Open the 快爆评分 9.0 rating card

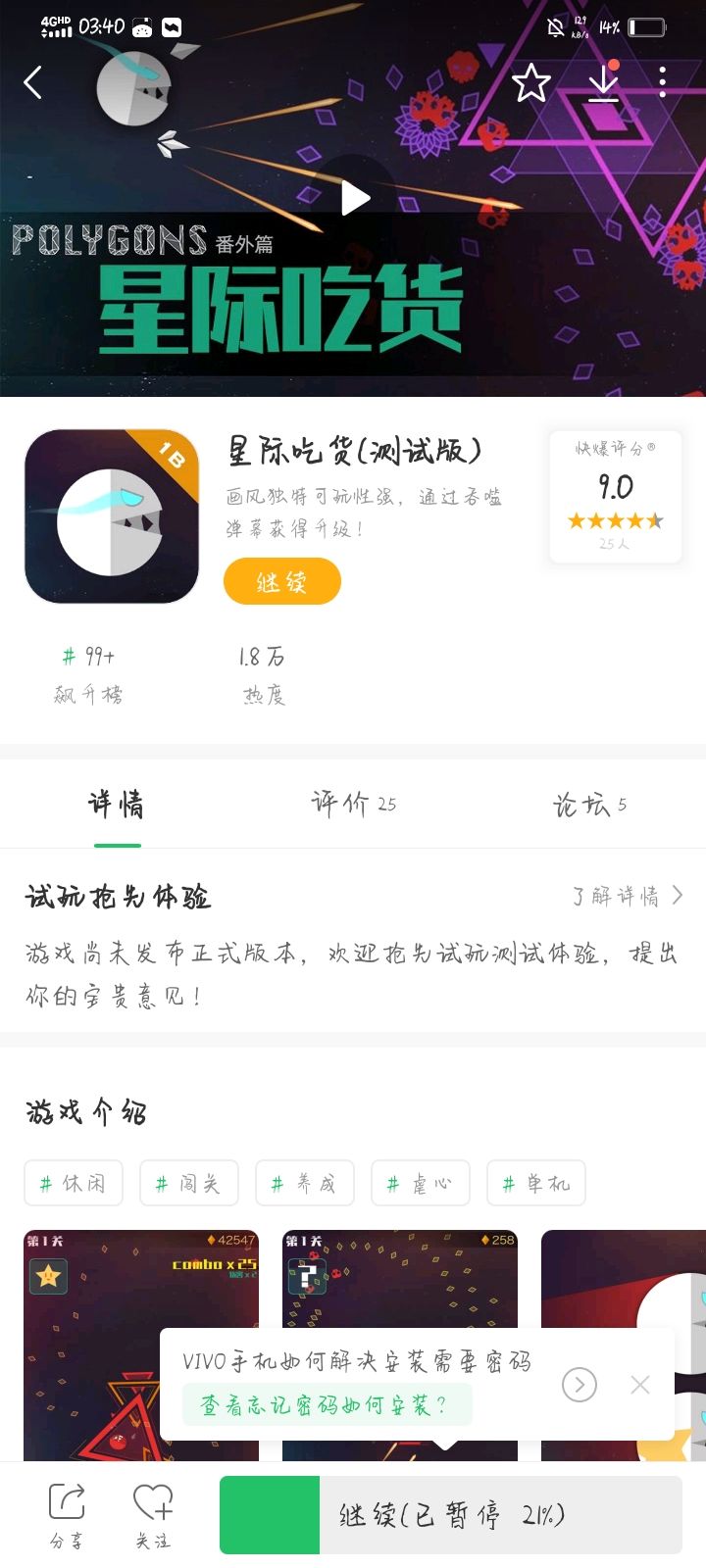(615, 496)
